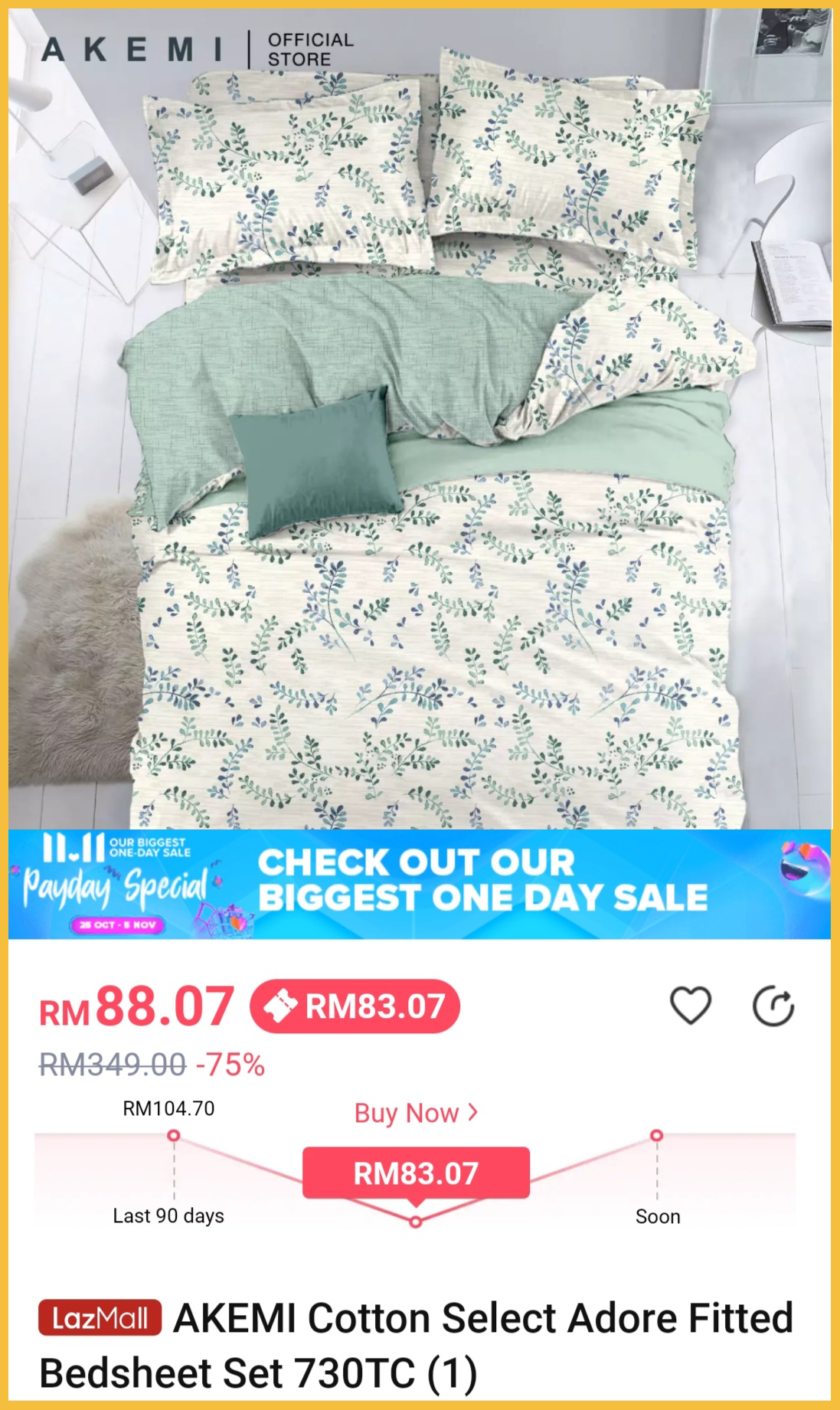Add bedsheet set to wishlist
This screenshot has height=1410, width=840.
point(690,1006)
